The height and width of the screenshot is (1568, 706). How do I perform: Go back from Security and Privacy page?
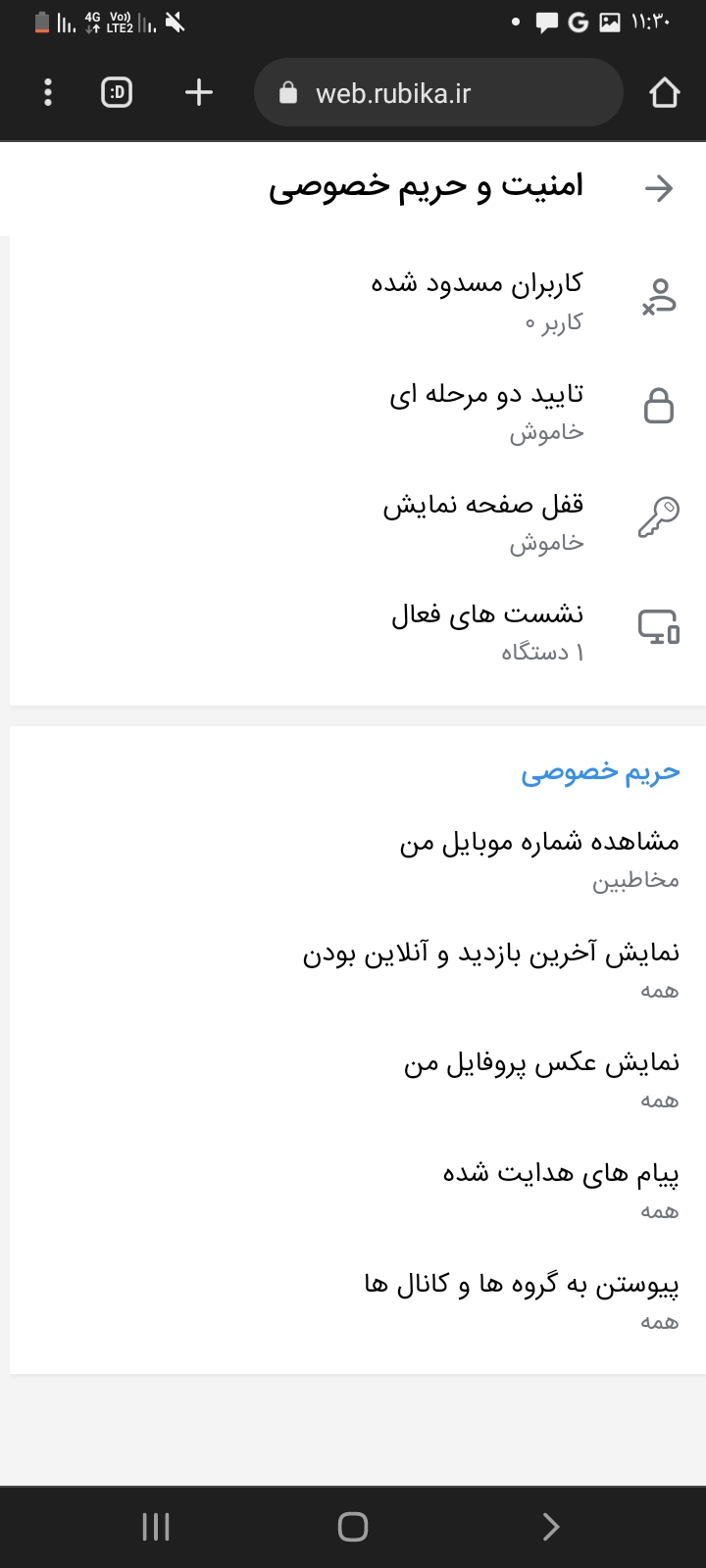tap(659, 188)
